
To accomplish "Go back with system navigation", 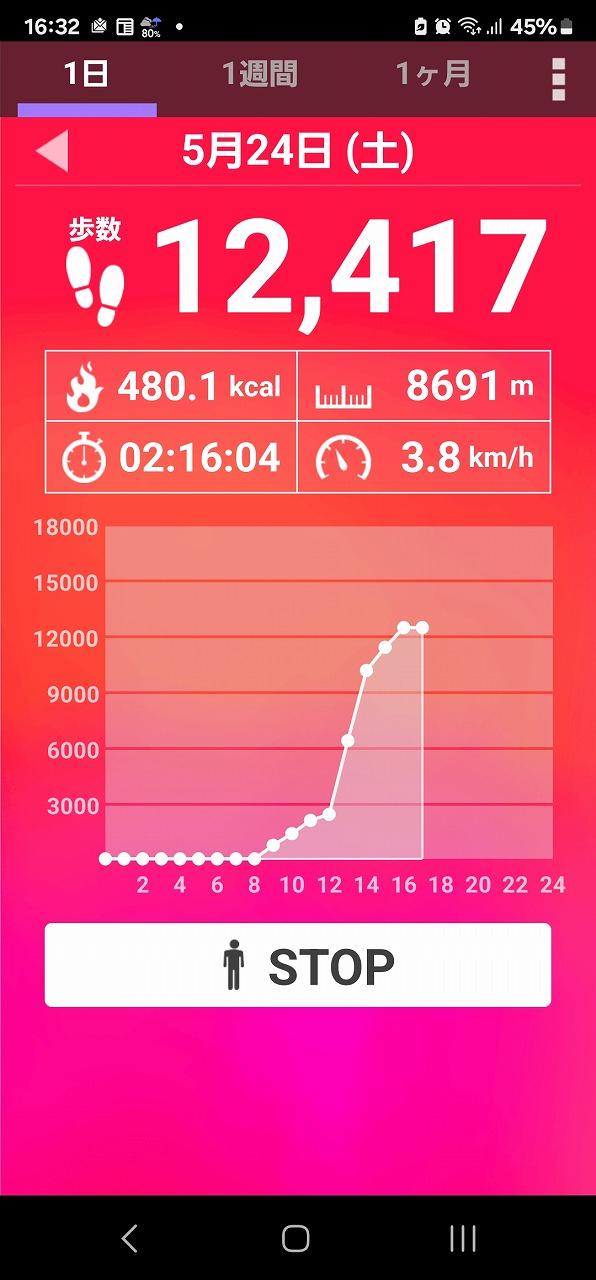I will [x=129, y=1239].
